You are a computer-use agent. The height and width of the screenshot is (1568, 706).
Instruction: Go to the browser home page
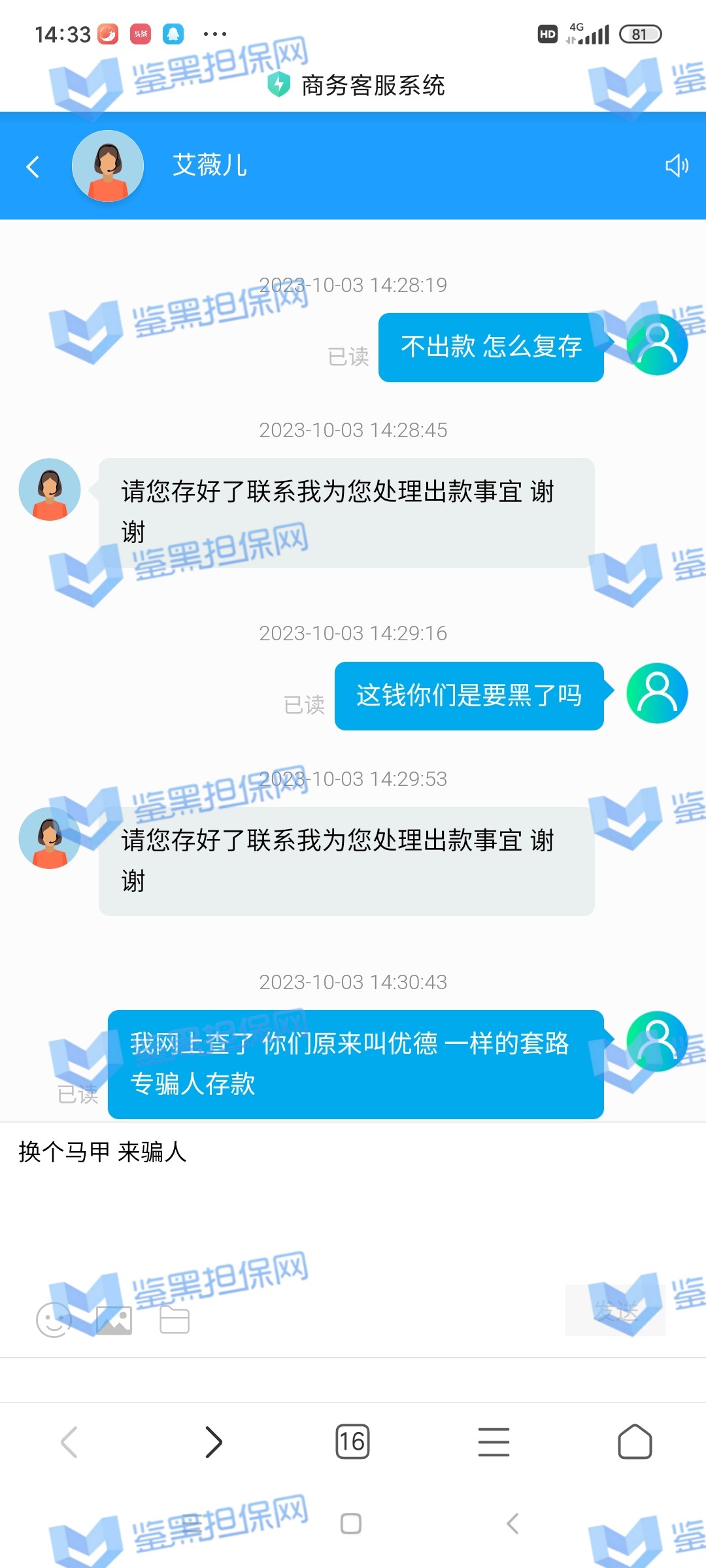coord(635,1442)
